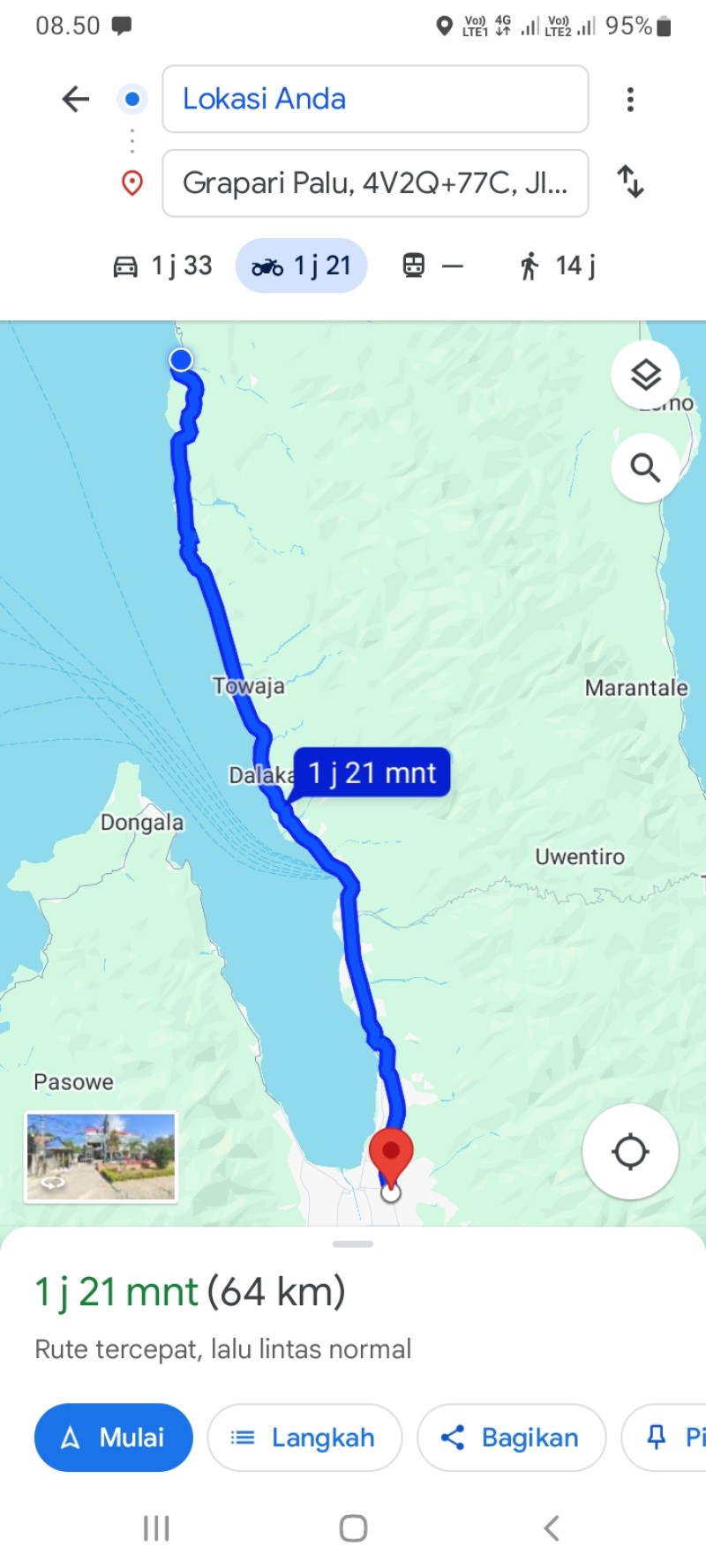Edit the Grapari Palu destination field
706x1568 pixels.
(x=375, y=183)
